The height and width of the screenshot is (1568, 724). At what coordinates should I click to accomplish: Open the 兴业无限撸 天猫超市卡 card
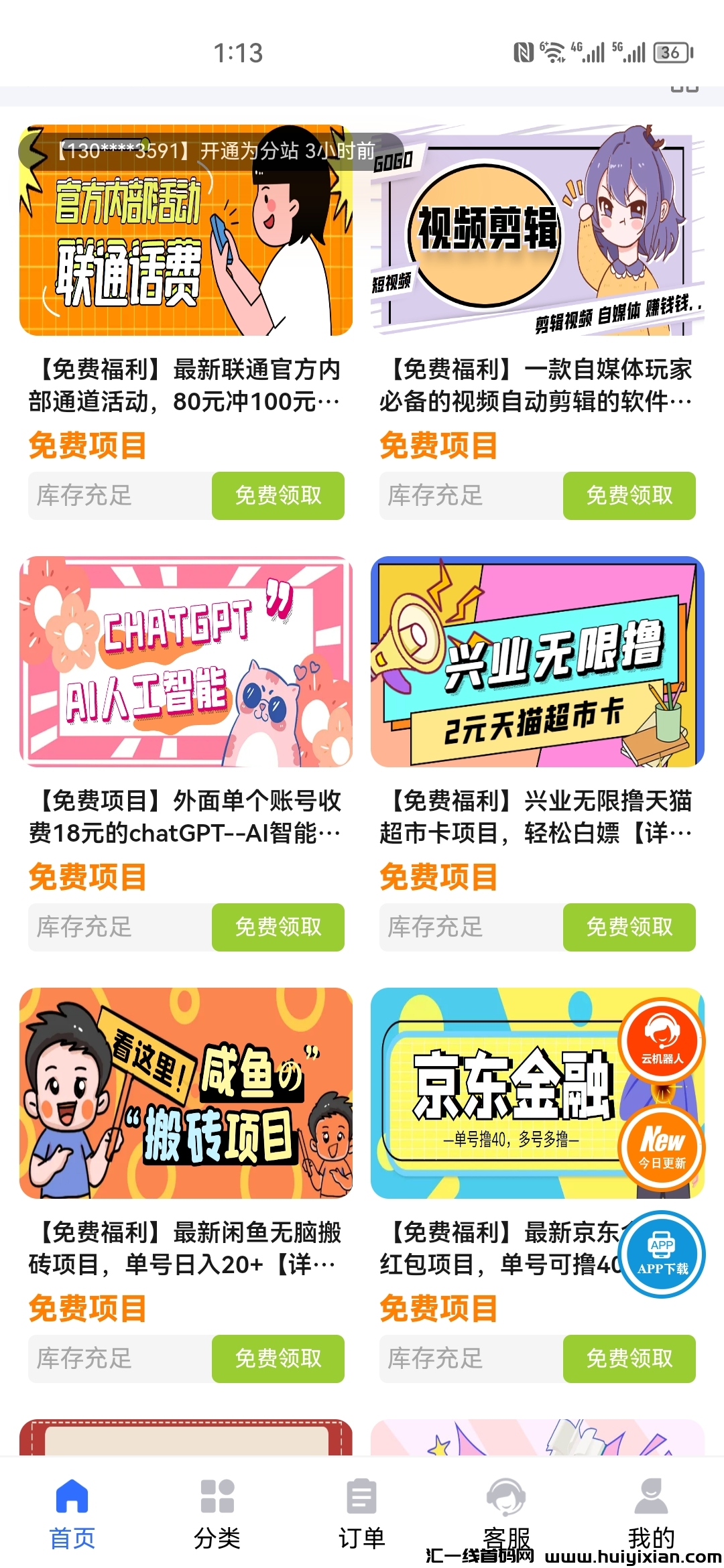coord(537,661)
